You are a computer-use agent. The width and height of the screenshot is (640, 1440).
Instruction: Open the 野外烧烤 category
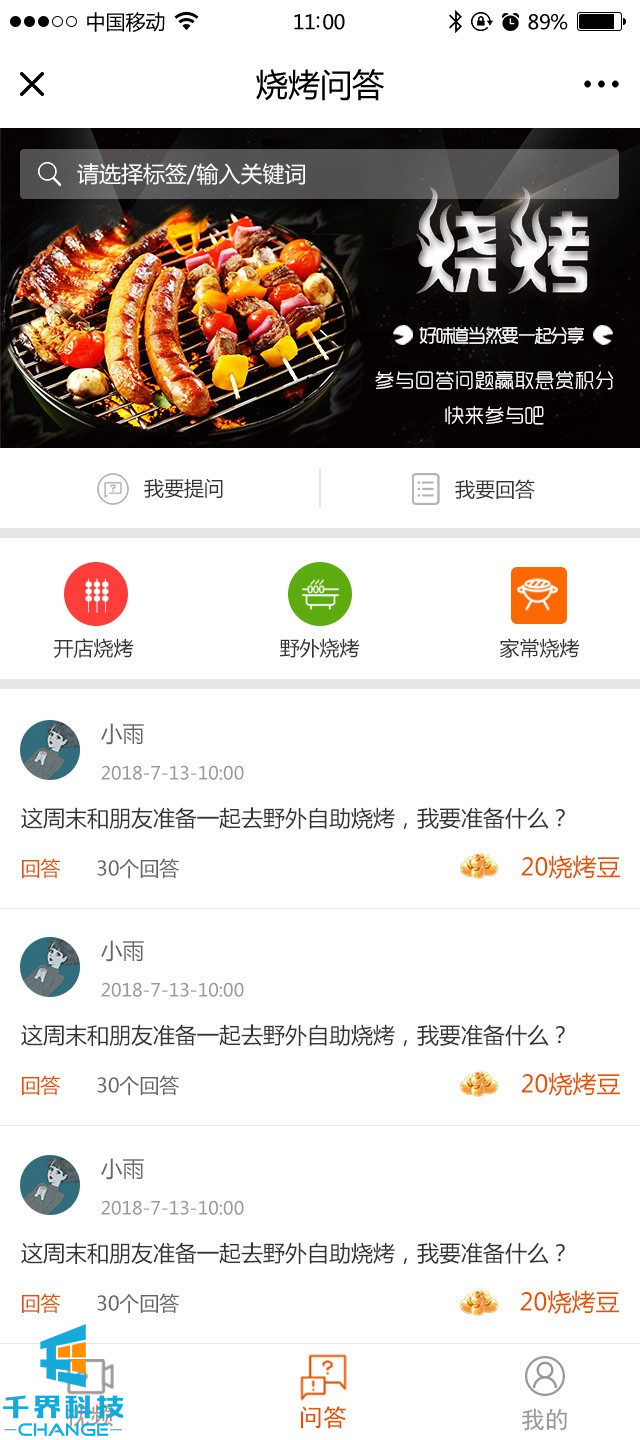tap(320, 609)
